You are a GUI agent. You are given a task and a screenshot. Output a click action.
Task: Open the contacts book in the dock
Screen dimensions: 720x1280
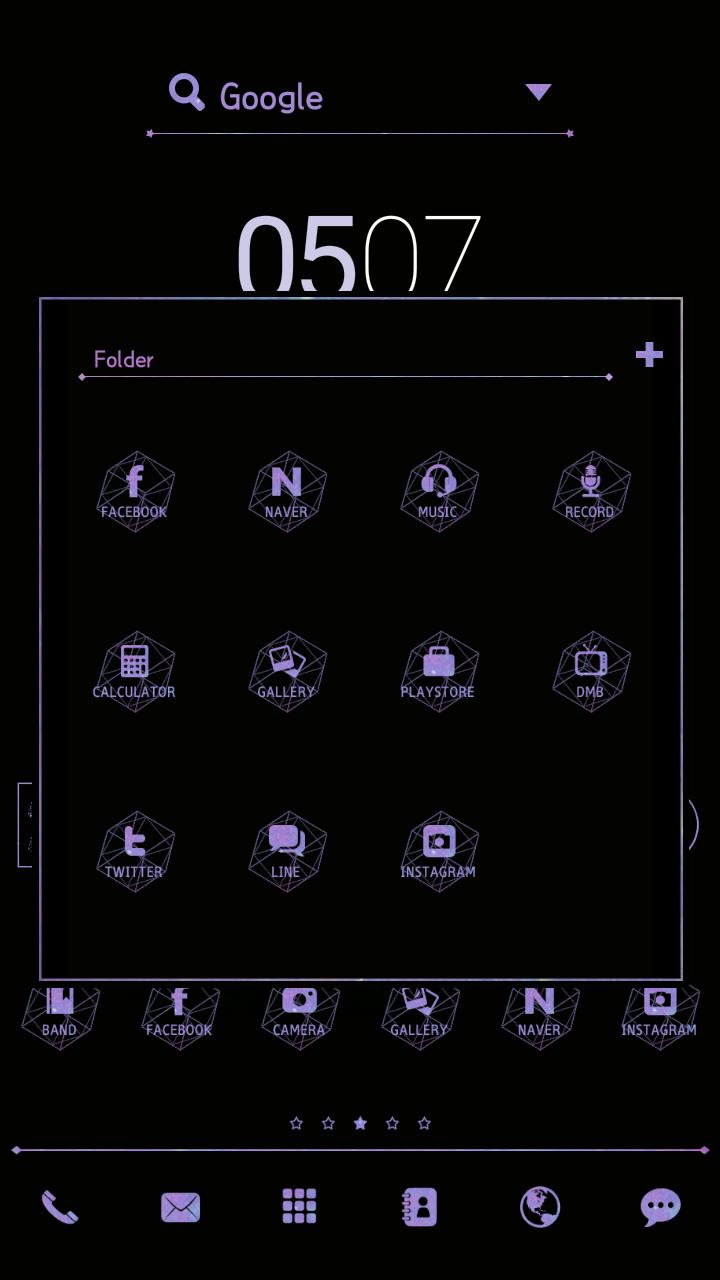pos(420,1207)
